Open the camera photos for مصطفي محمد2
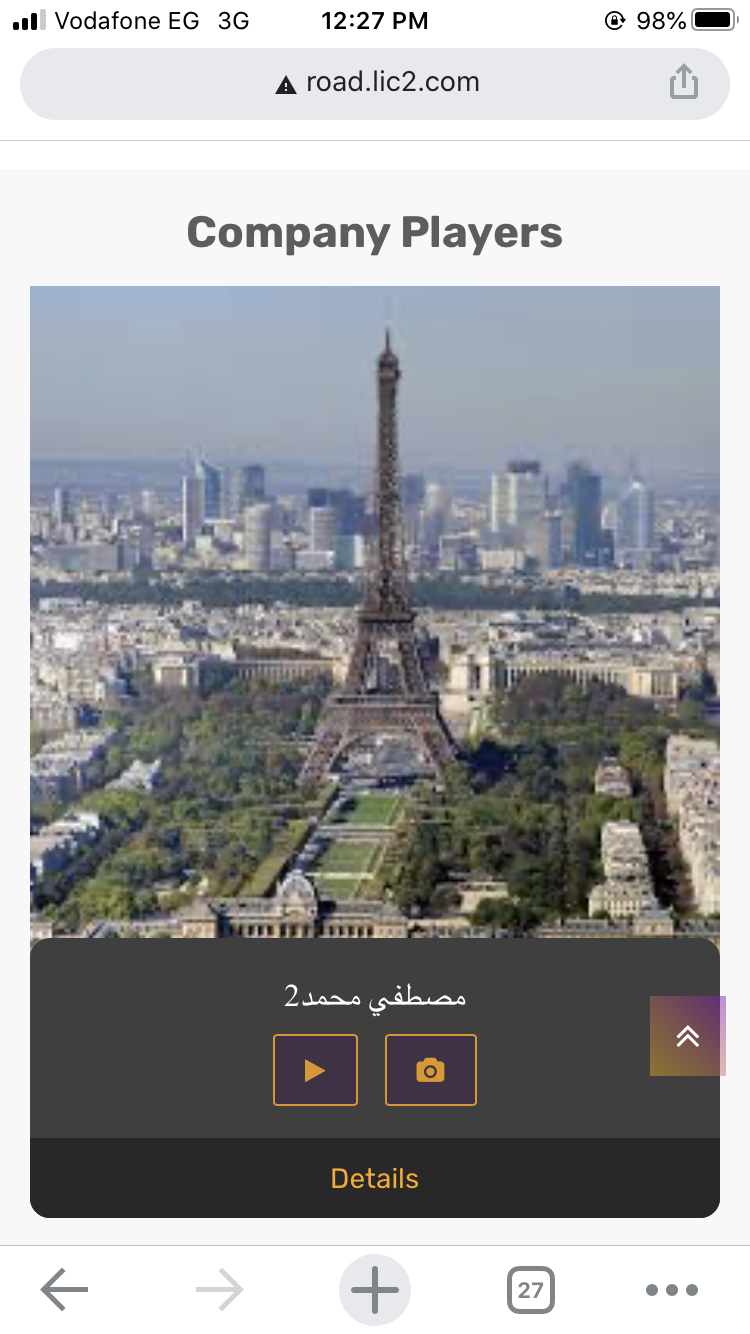750x1334 pixels. click(431, 1070)
